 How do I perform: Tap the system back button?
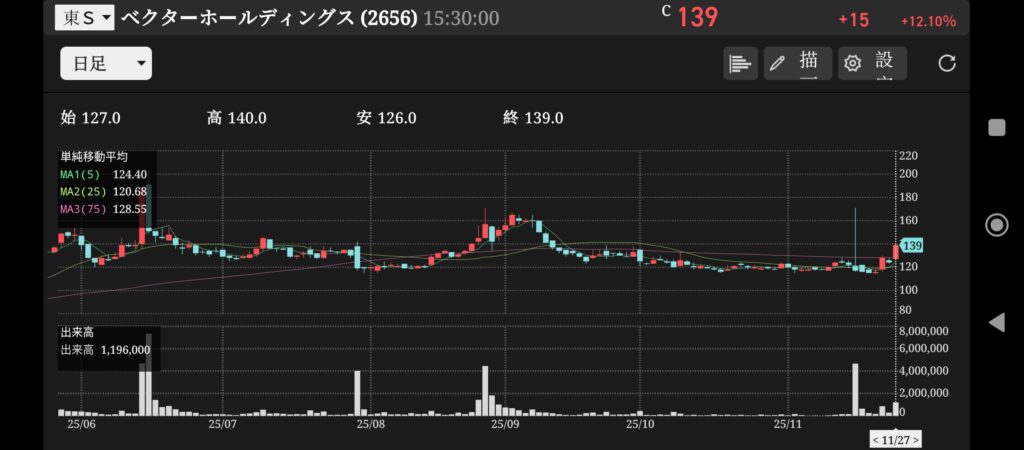[996, 322]
